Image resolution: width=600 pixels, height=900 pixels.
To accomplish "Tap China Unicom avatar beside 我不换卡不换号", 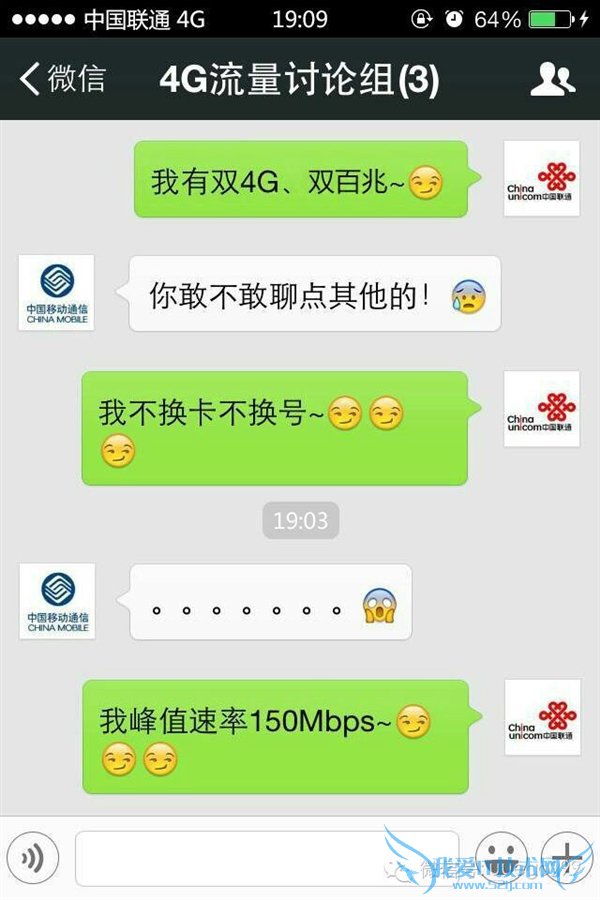I will click(x=541, y=409).
